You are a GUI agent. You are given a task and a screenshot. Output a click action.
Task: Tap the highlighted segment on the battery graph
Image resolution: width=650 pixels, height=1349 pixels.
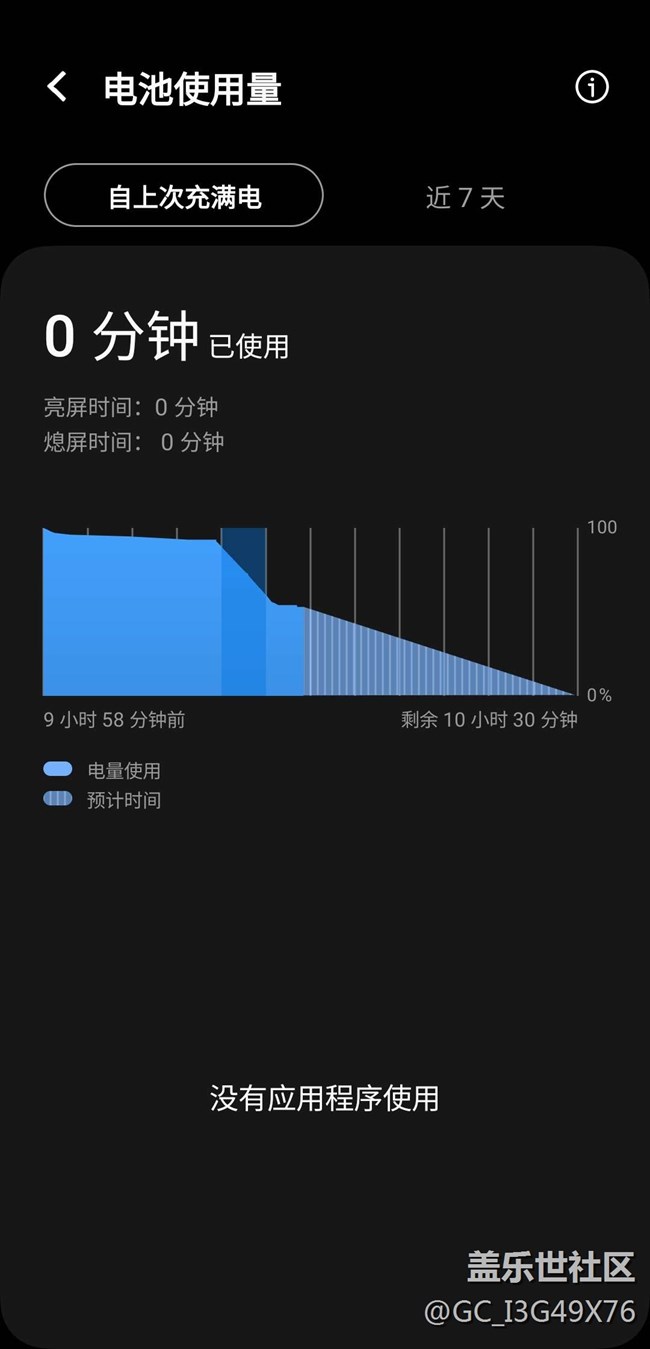(x=243, y=611)
